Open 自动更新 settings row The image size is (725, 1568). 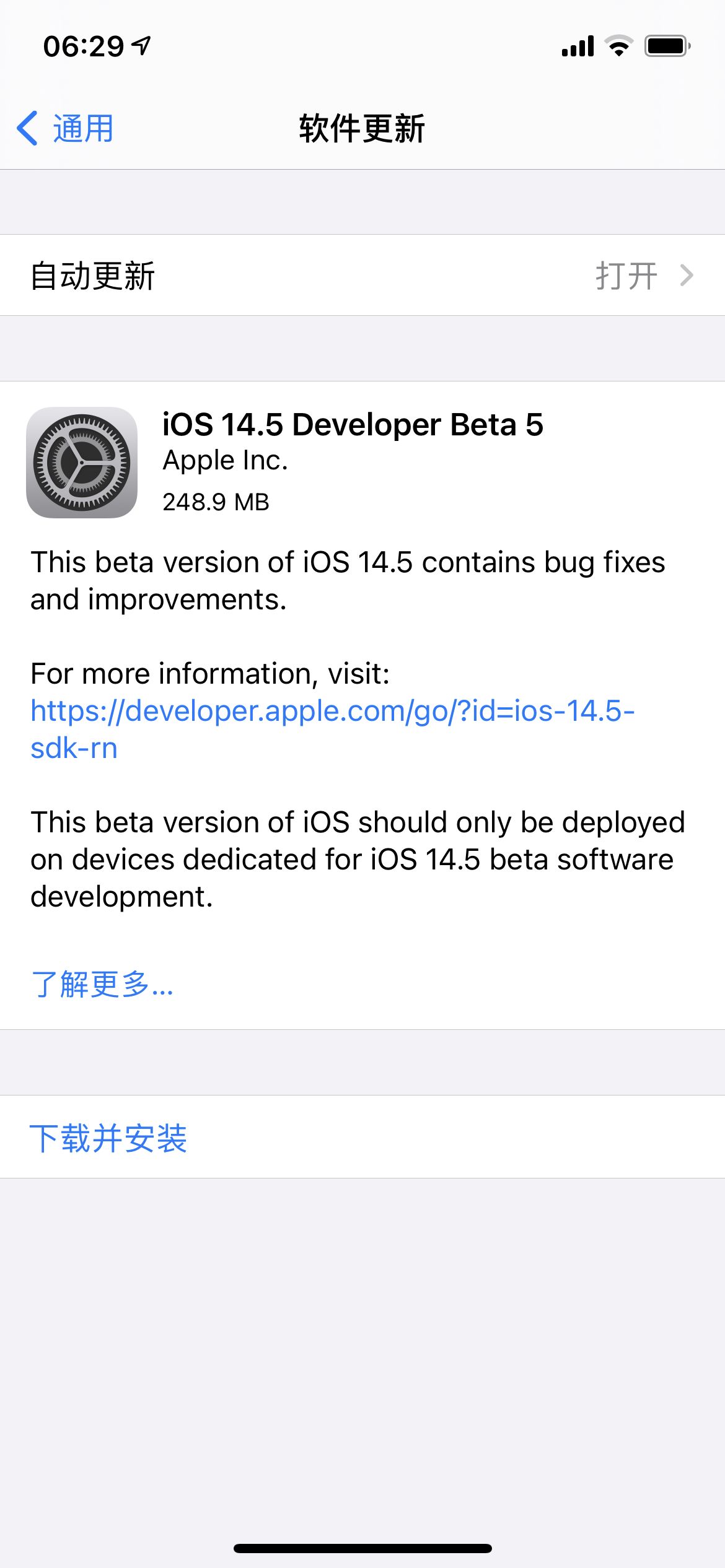pyautogui.click(x=362, y=276)
